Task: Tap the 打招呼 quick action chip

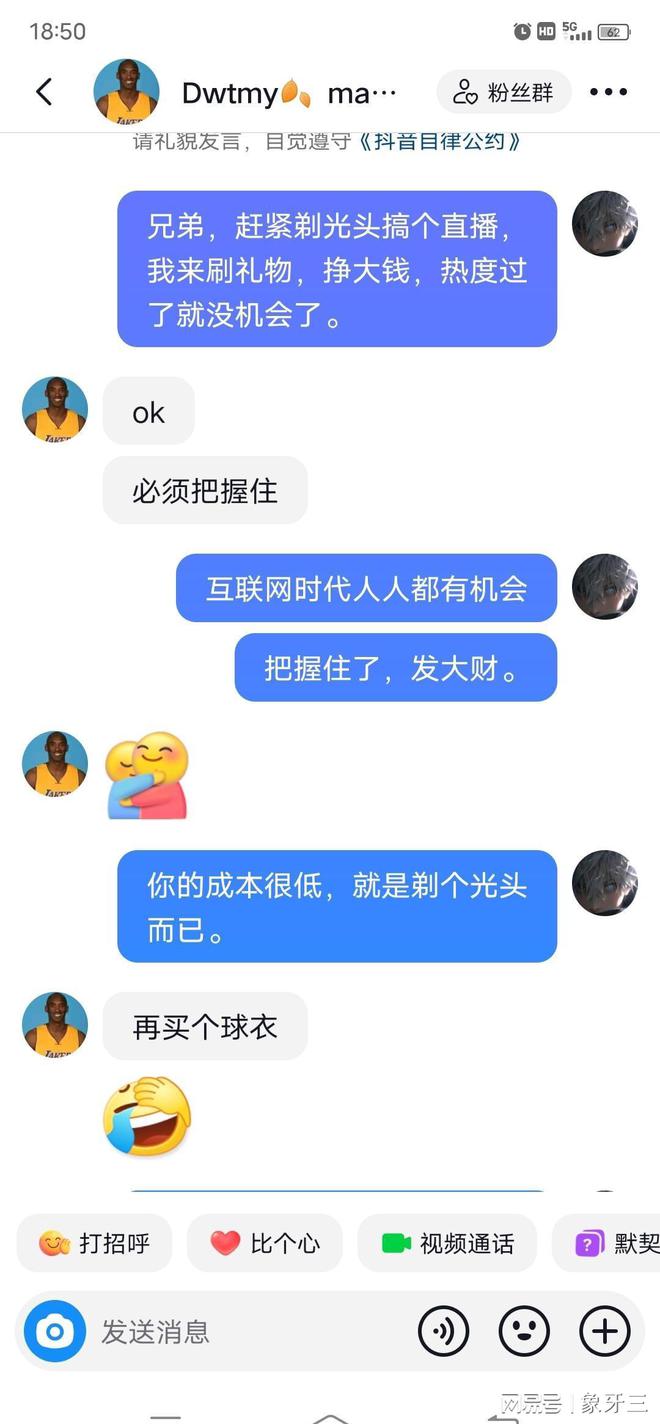Action: click(94, 1243)
